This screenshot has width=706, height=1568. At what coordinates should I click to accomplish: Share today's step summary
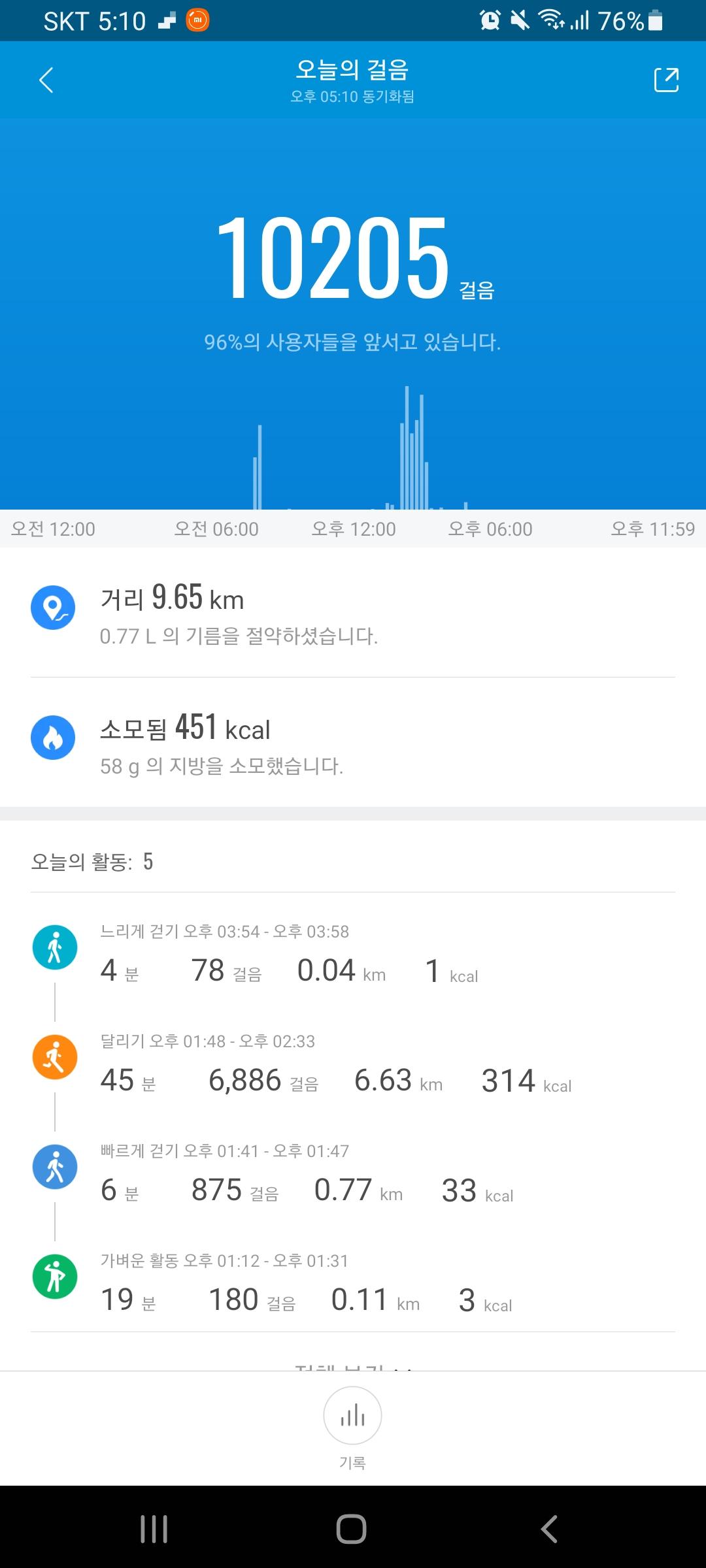pos(666,80)
